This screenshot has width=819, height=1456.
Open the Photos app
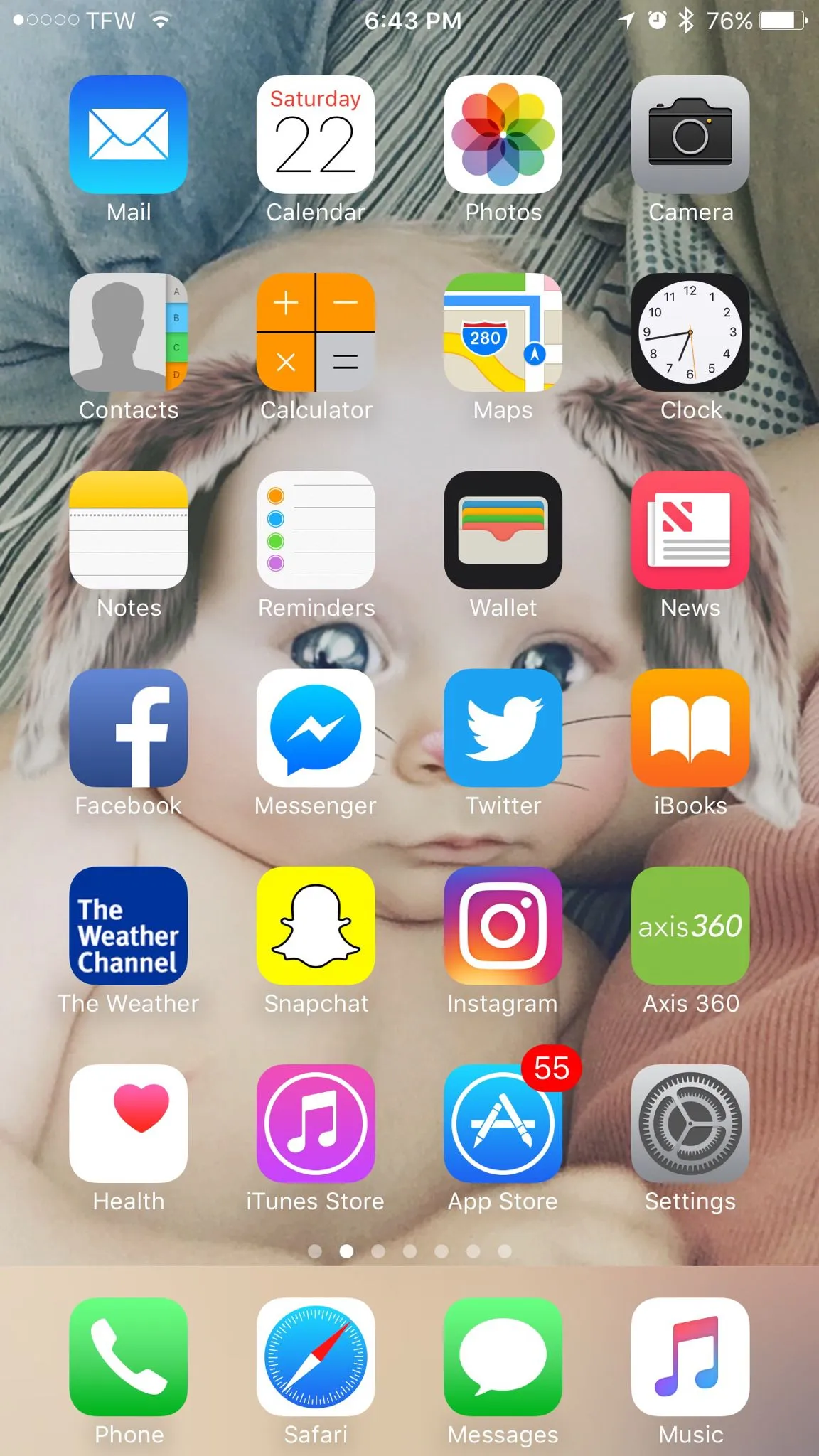(503, 134)
